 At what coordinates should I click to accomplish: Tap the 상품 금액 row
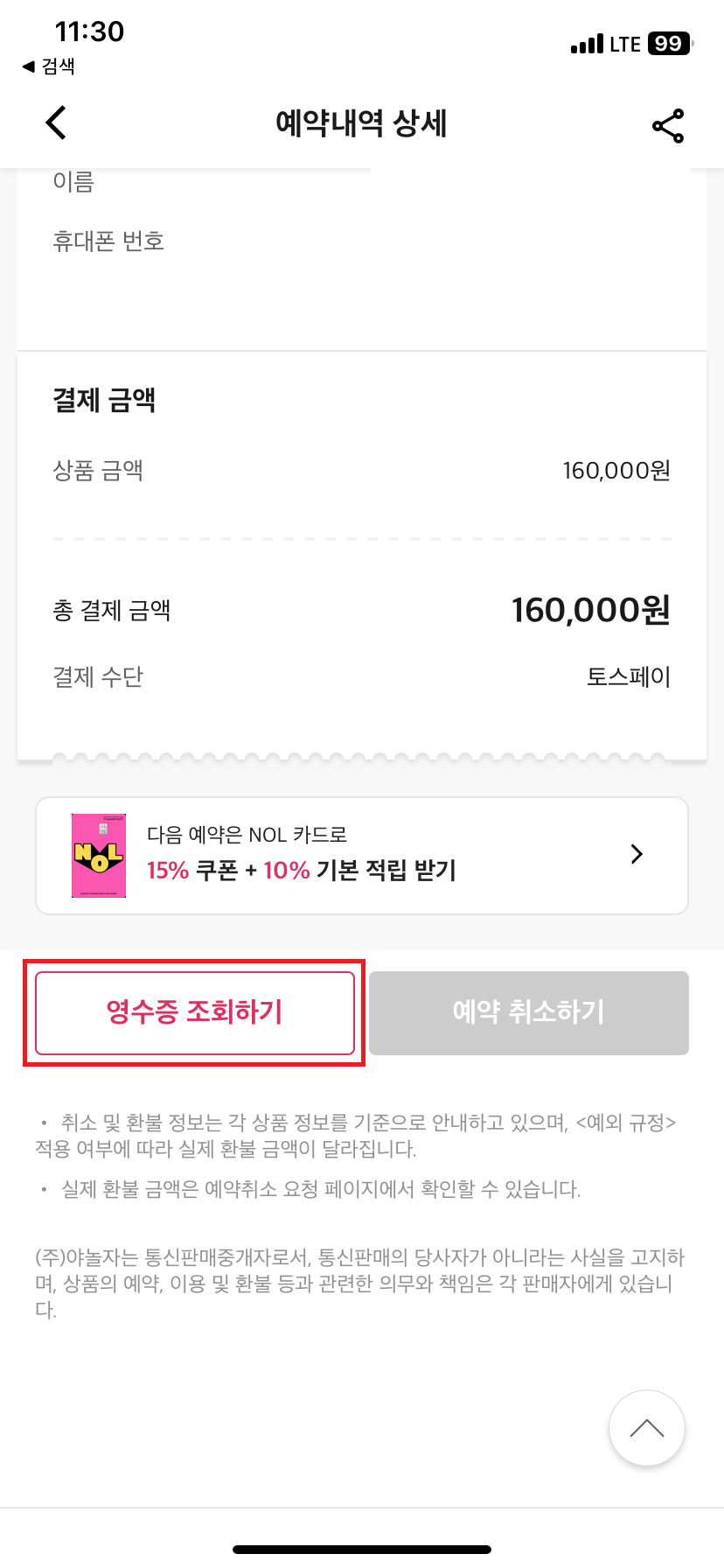click(362, 471)
